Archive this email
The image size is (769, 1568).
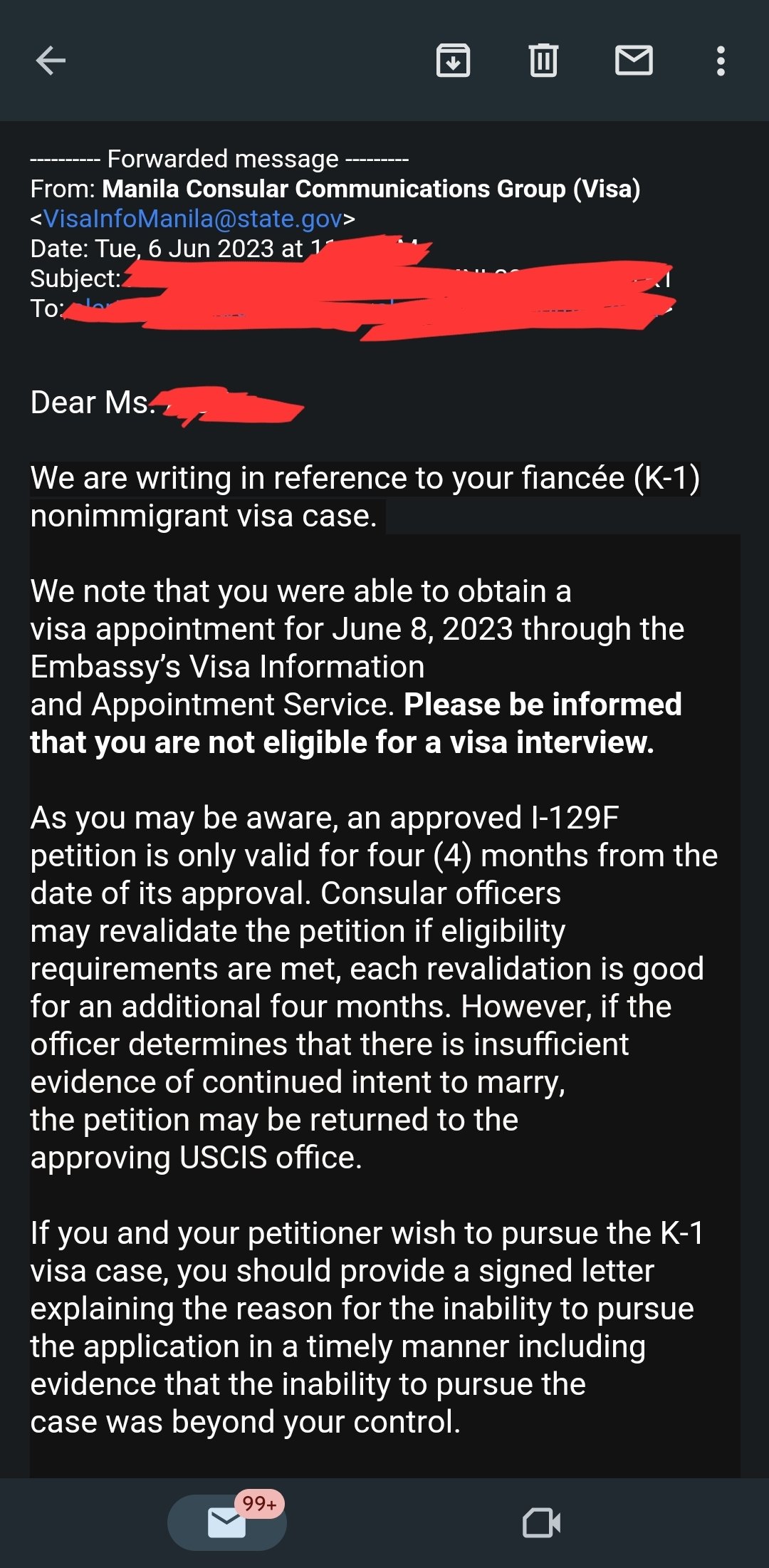coord(453,61)
